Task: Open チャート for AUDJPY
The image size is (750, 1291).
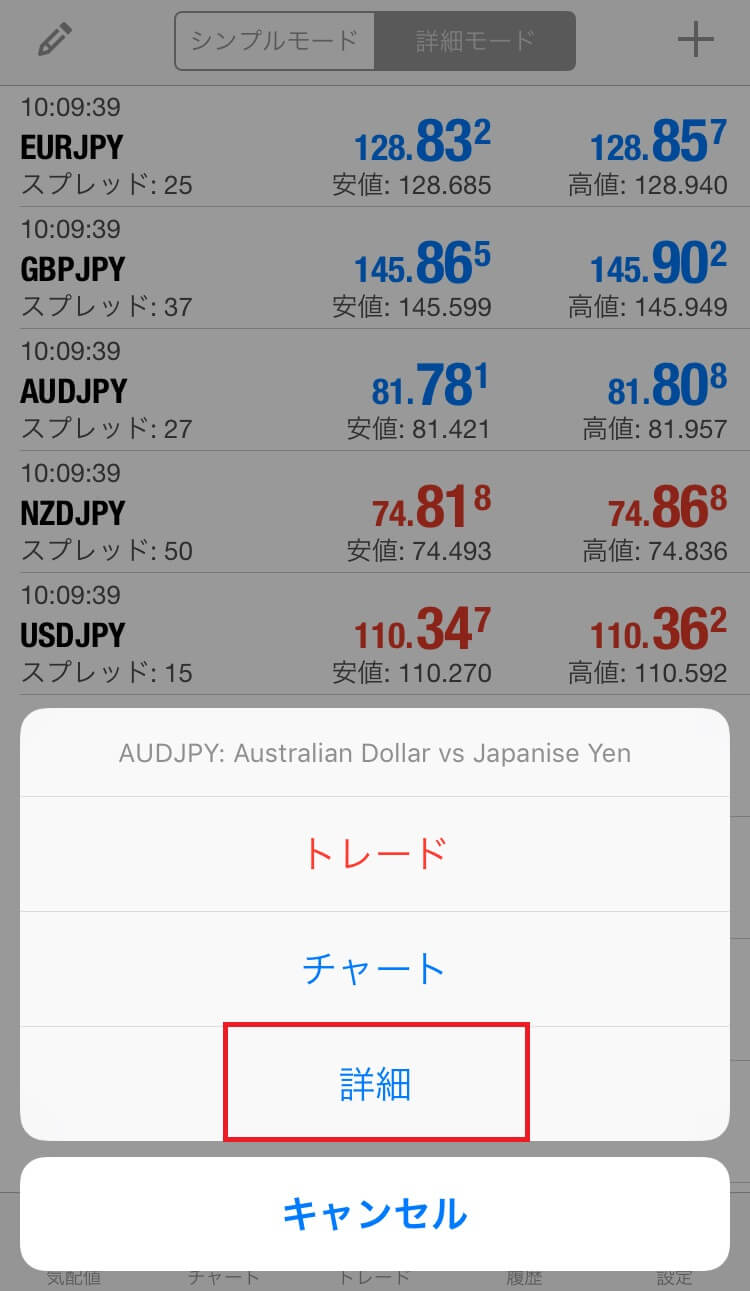Action: (x=374, y=969)
